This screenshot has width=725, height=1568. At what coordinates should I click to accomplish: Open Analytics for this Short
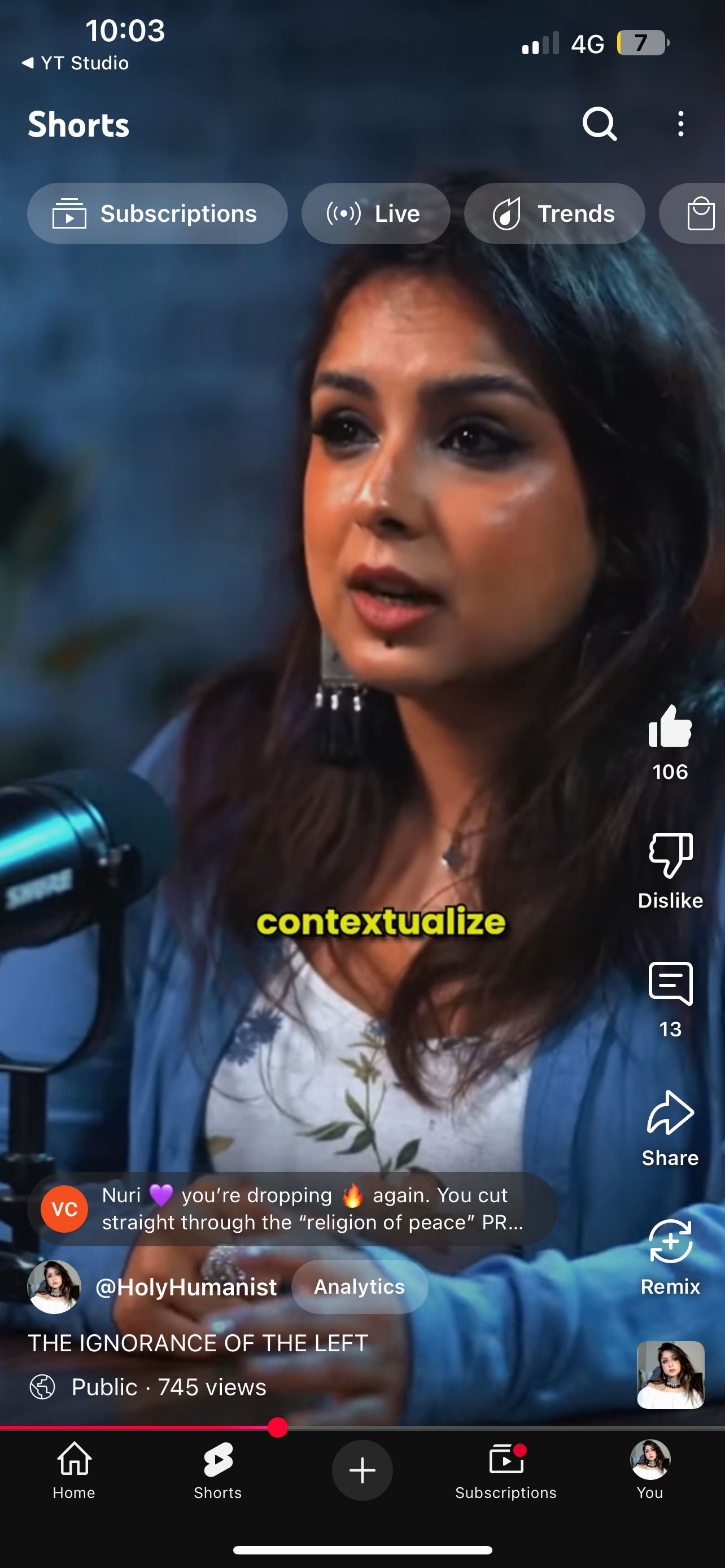pyautogui.click(x=359, y=1287)
